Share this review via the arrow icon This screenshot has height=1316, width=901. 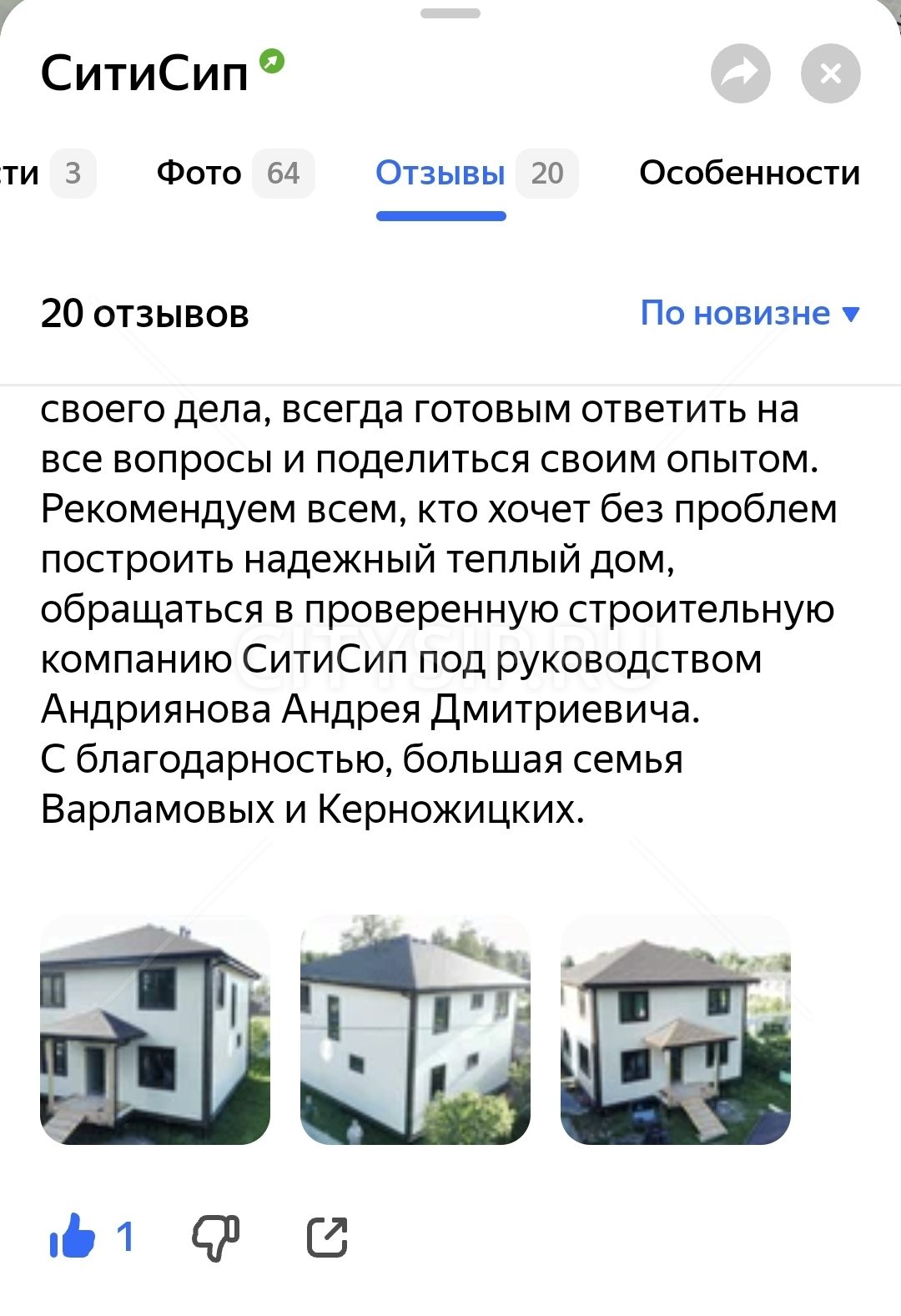coord(327,1236)
